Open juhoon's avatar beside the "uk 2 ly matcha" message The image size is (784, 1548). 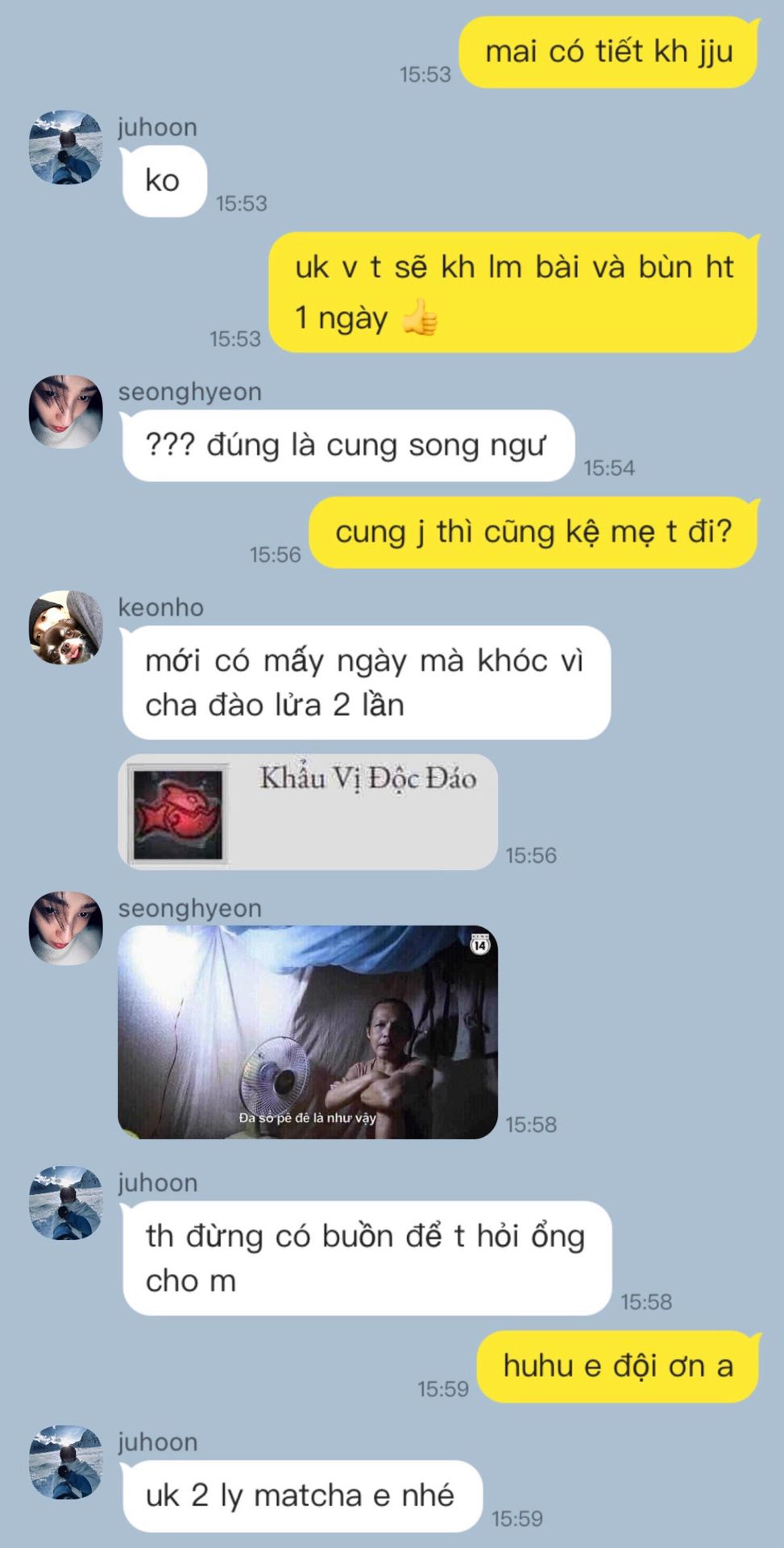(66, 1462)
